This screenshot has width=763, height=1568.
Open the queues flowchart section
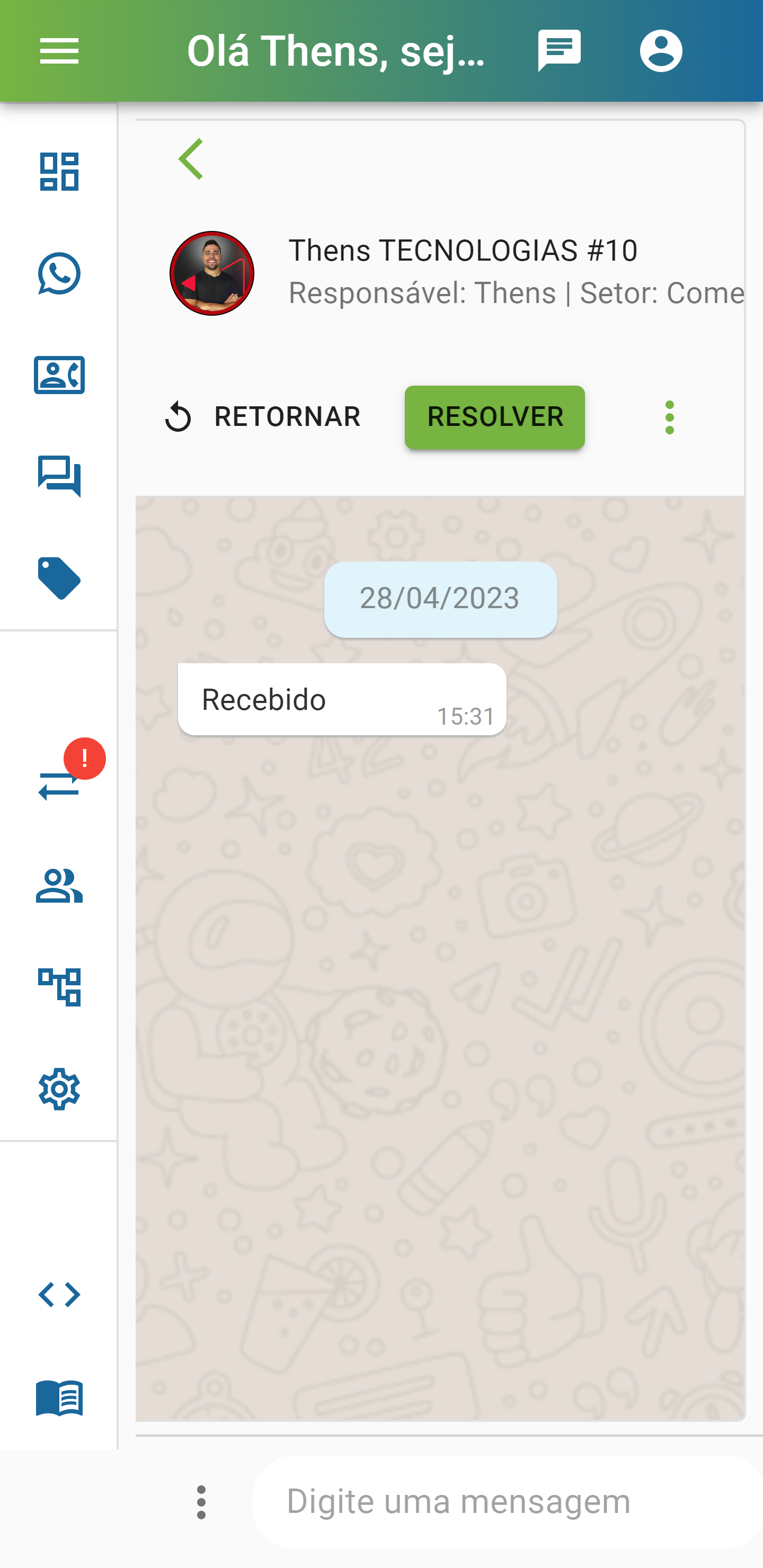[59, 987]
